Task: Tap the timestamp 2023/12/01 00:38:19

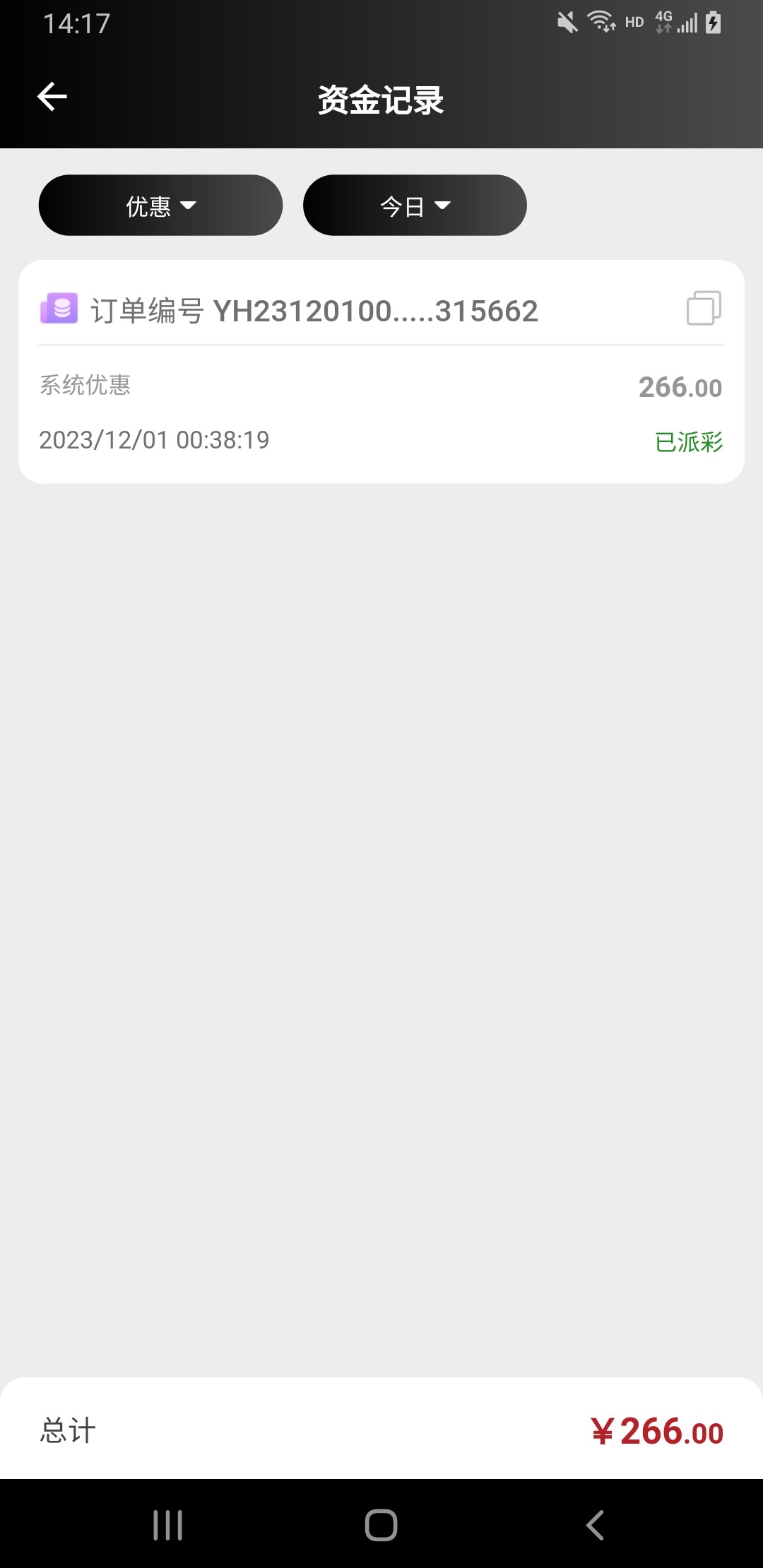Action: pos(154,439)
